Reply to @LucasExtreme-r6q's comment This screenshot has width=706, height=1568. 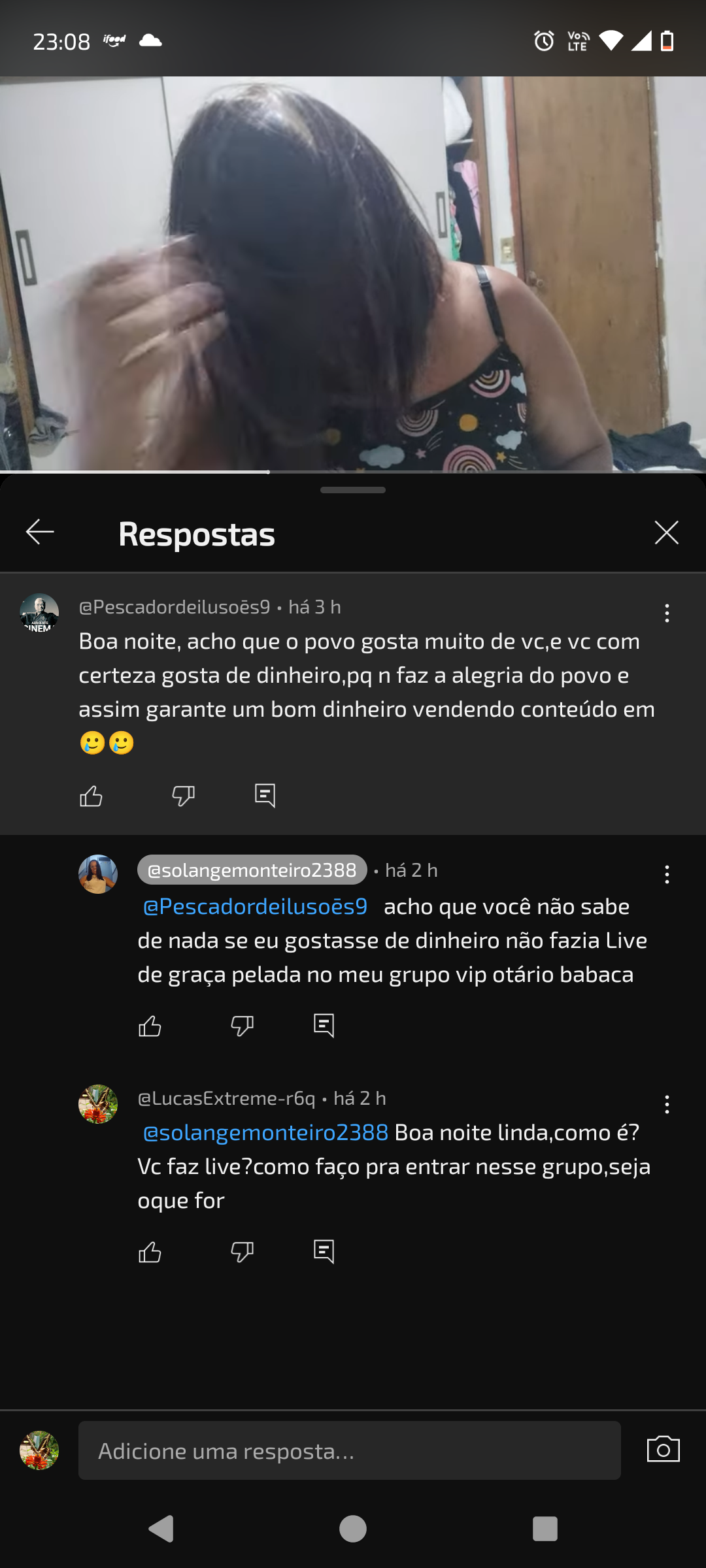coord(324,1252)
